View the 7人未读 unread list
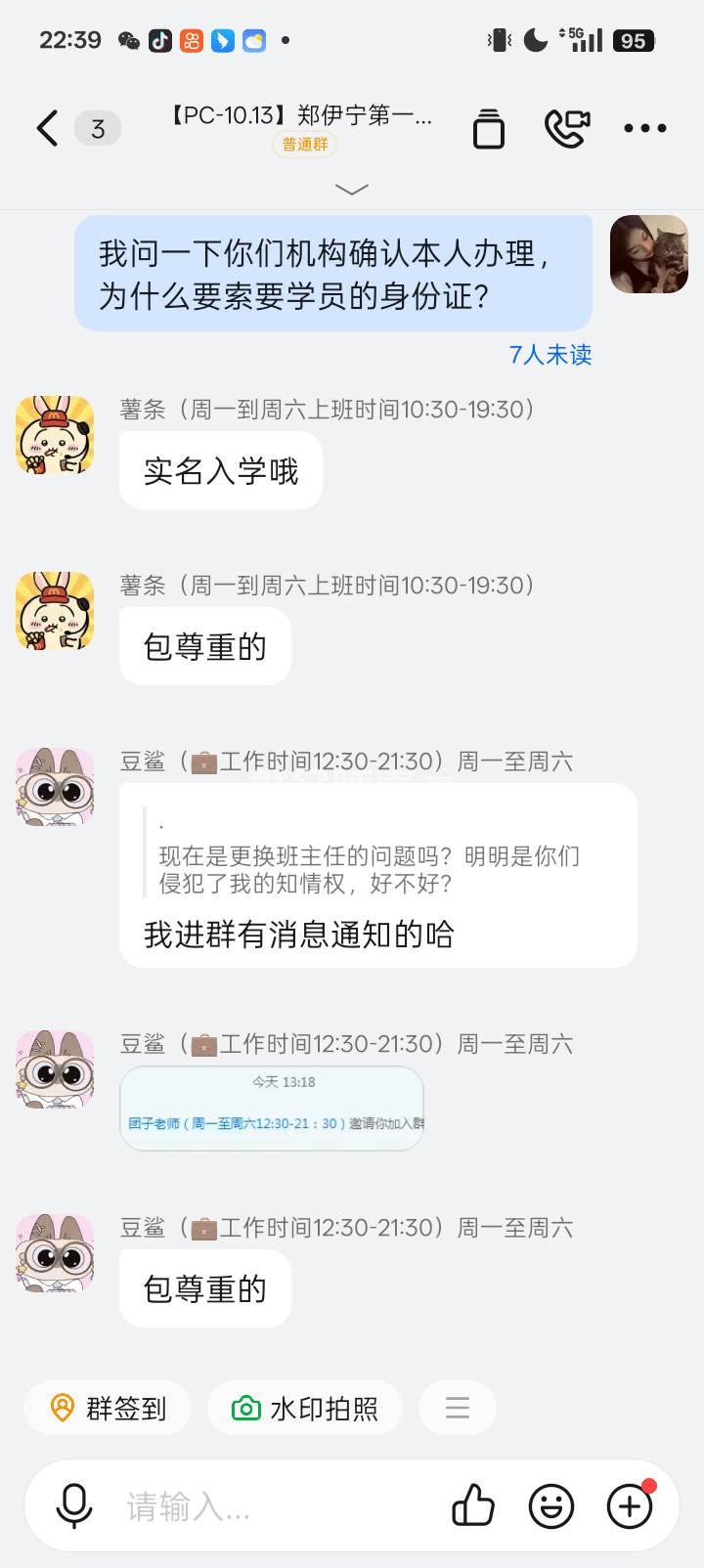 click(550, 355)
